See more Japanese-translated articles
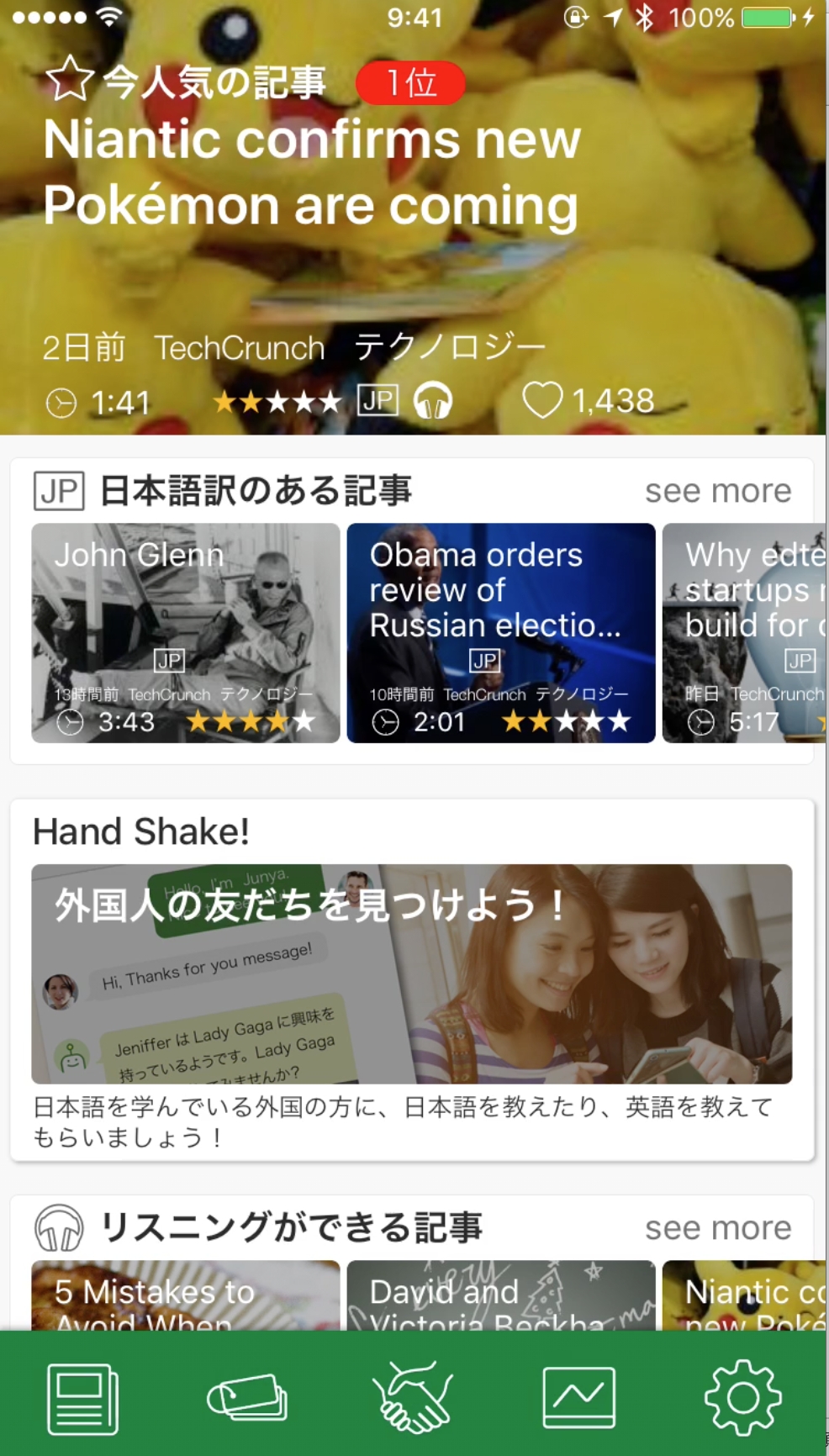Image resolution: width=829 pixels, height=1456 pixels. (x=717, y=491)
